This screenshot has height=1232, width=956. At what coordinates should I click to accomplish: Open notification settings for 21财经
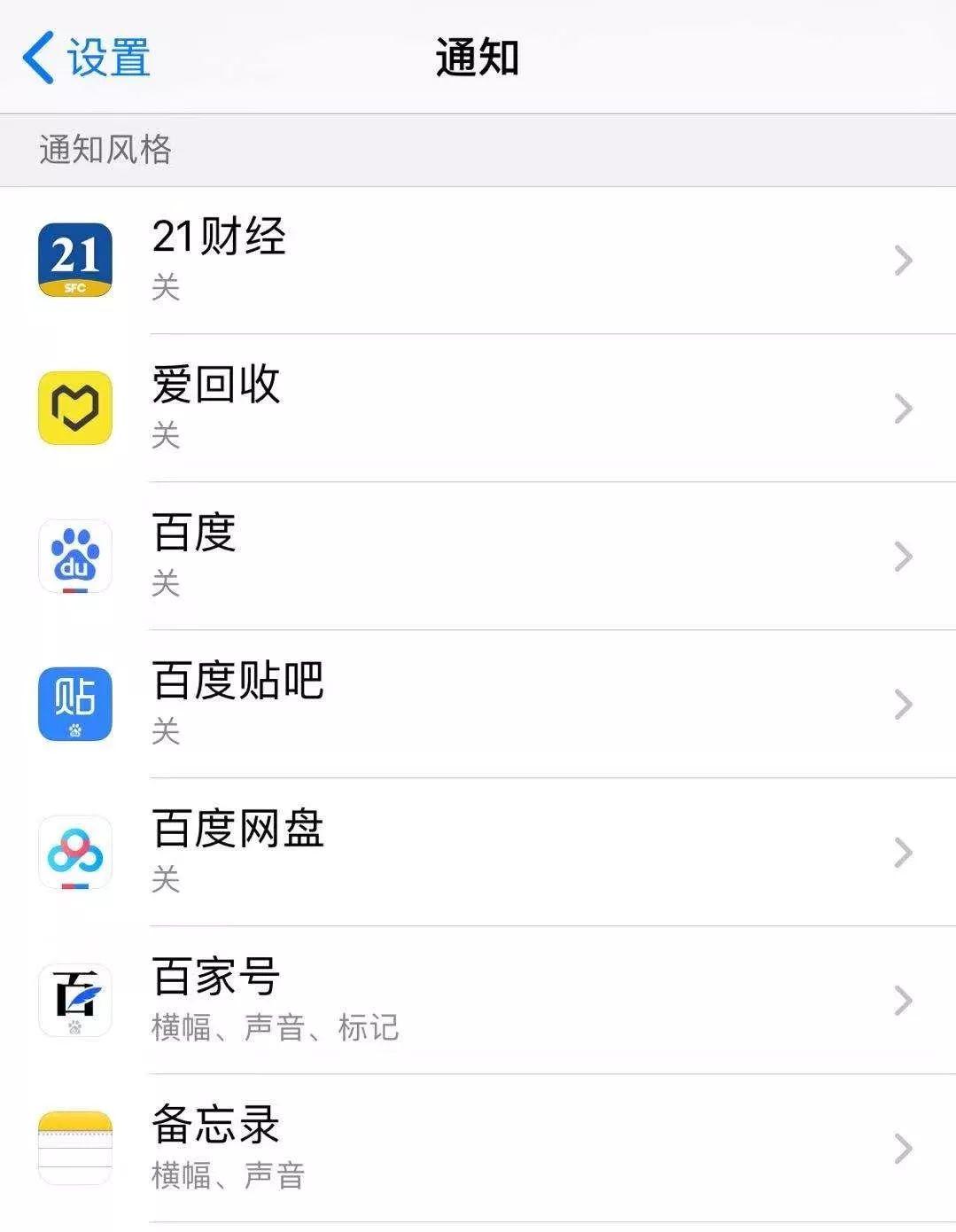904,261
